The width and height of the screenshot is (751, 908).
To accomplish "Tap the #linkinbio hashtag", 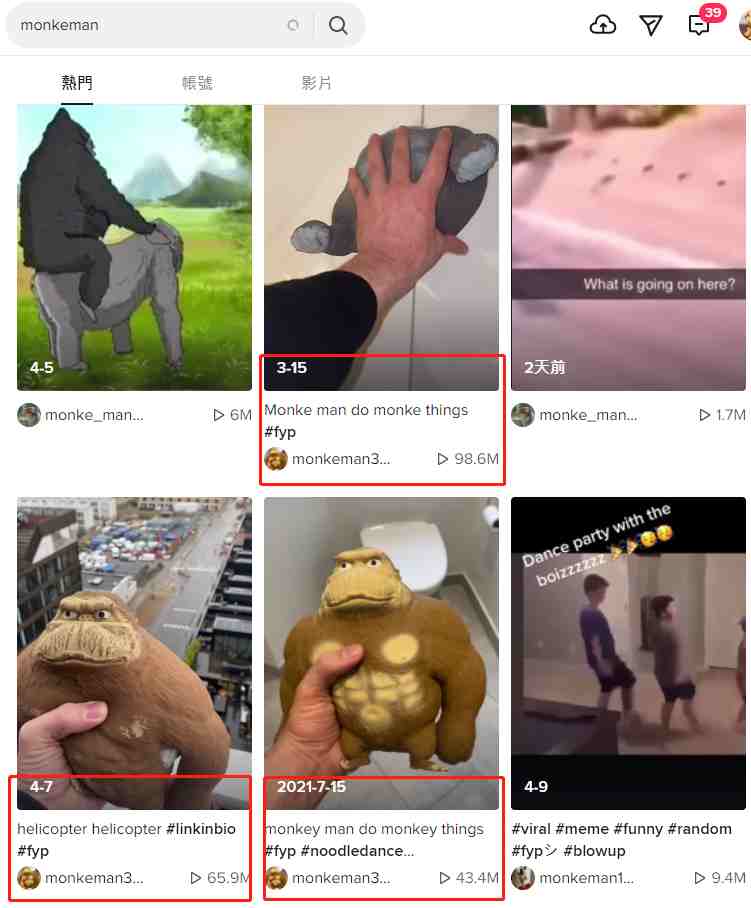I will [x=201, y=829].
